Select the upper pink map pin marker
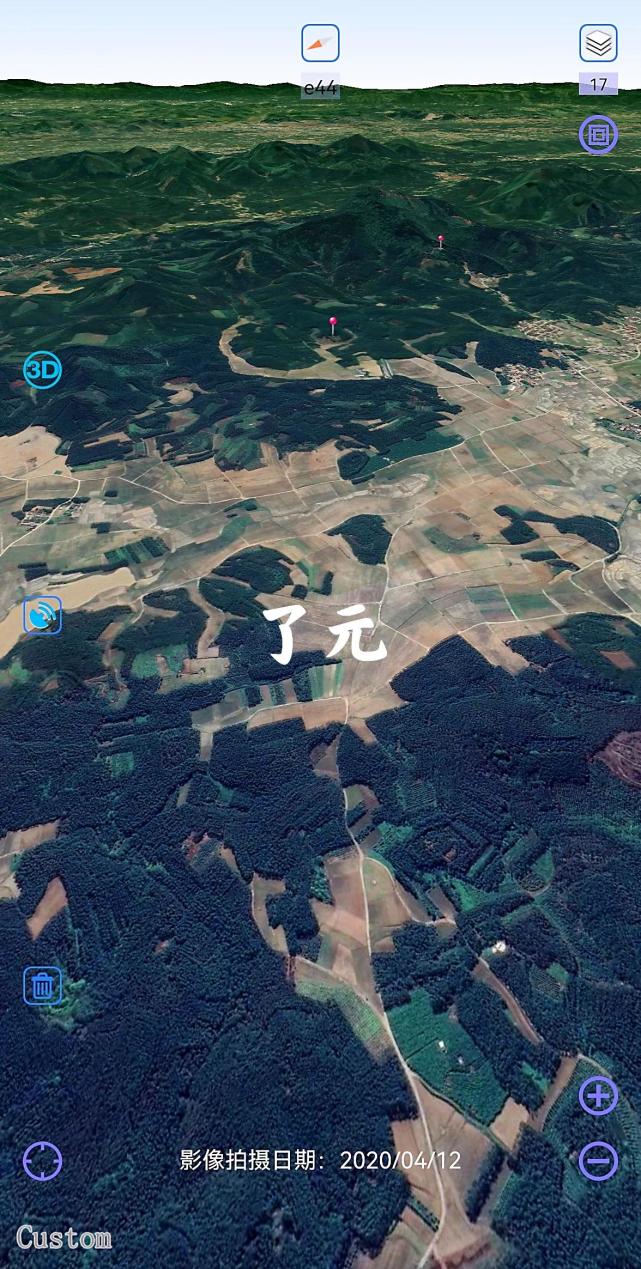641x1269 pixels. tap(440, 240)
